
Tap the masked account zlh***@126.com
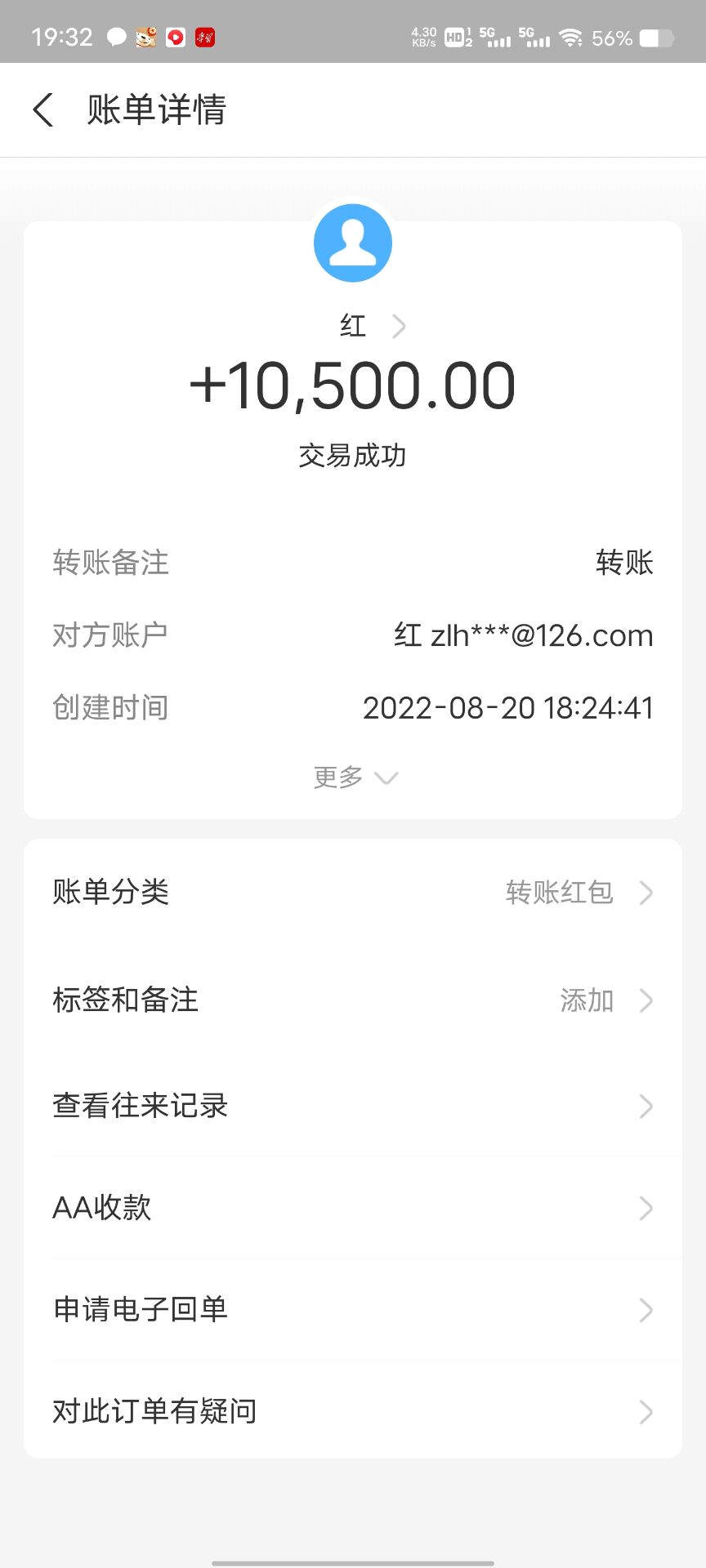click(523, 635)
